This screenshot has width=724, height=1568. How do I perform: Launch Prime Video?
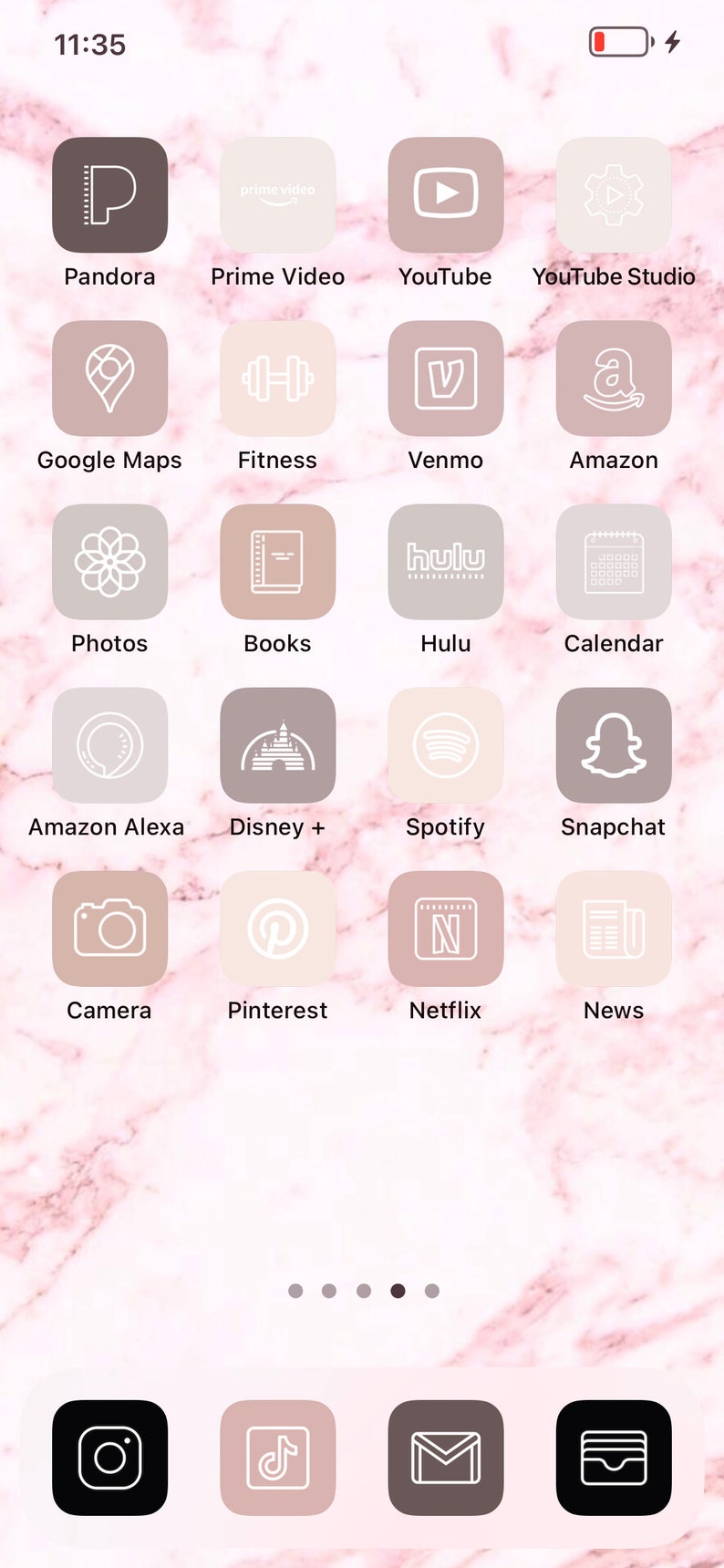click(277, 195)
